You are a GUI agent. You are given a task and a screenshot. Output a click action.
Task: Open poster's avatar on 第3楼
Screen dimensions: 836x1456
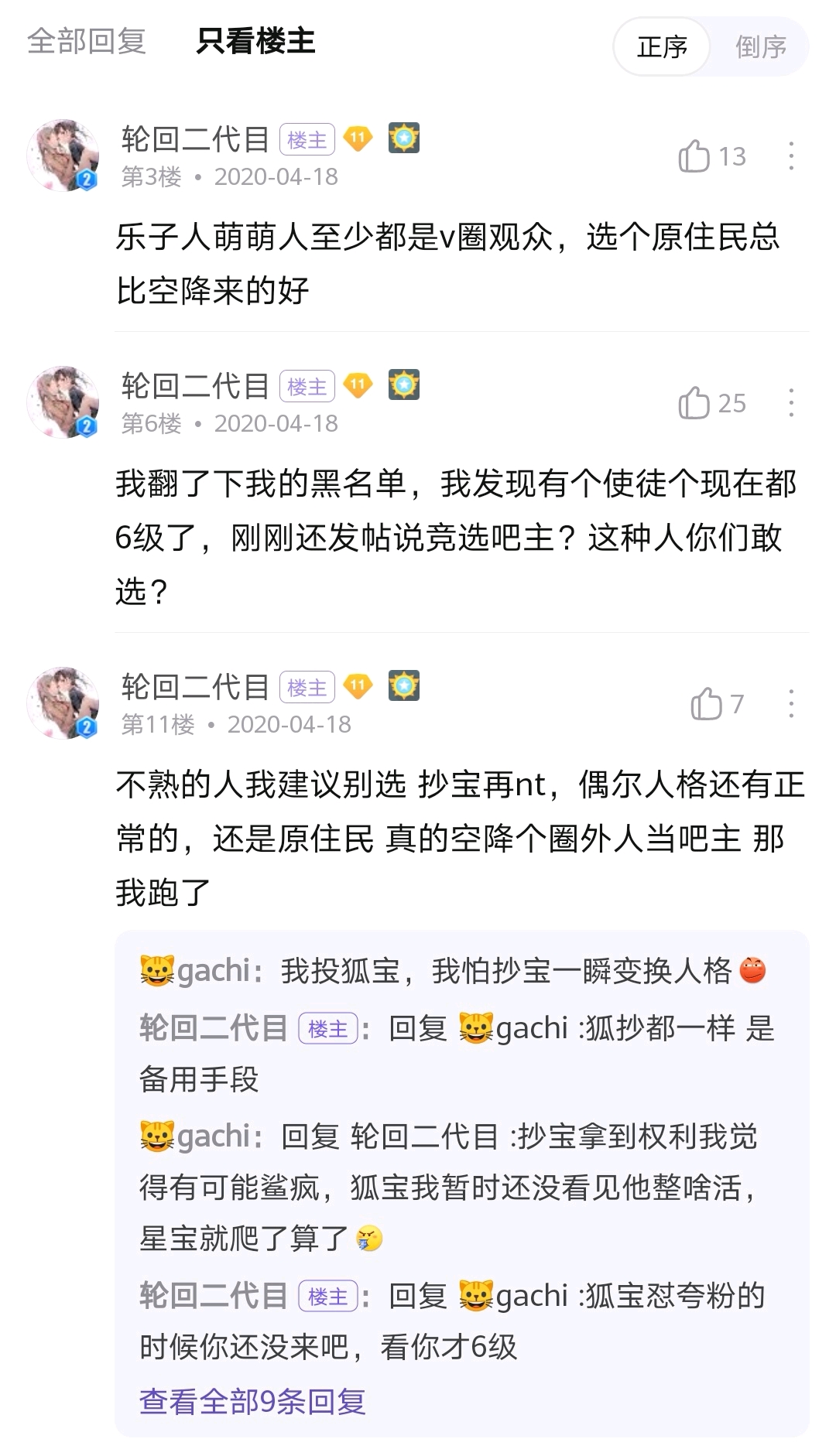coord(63,156)
